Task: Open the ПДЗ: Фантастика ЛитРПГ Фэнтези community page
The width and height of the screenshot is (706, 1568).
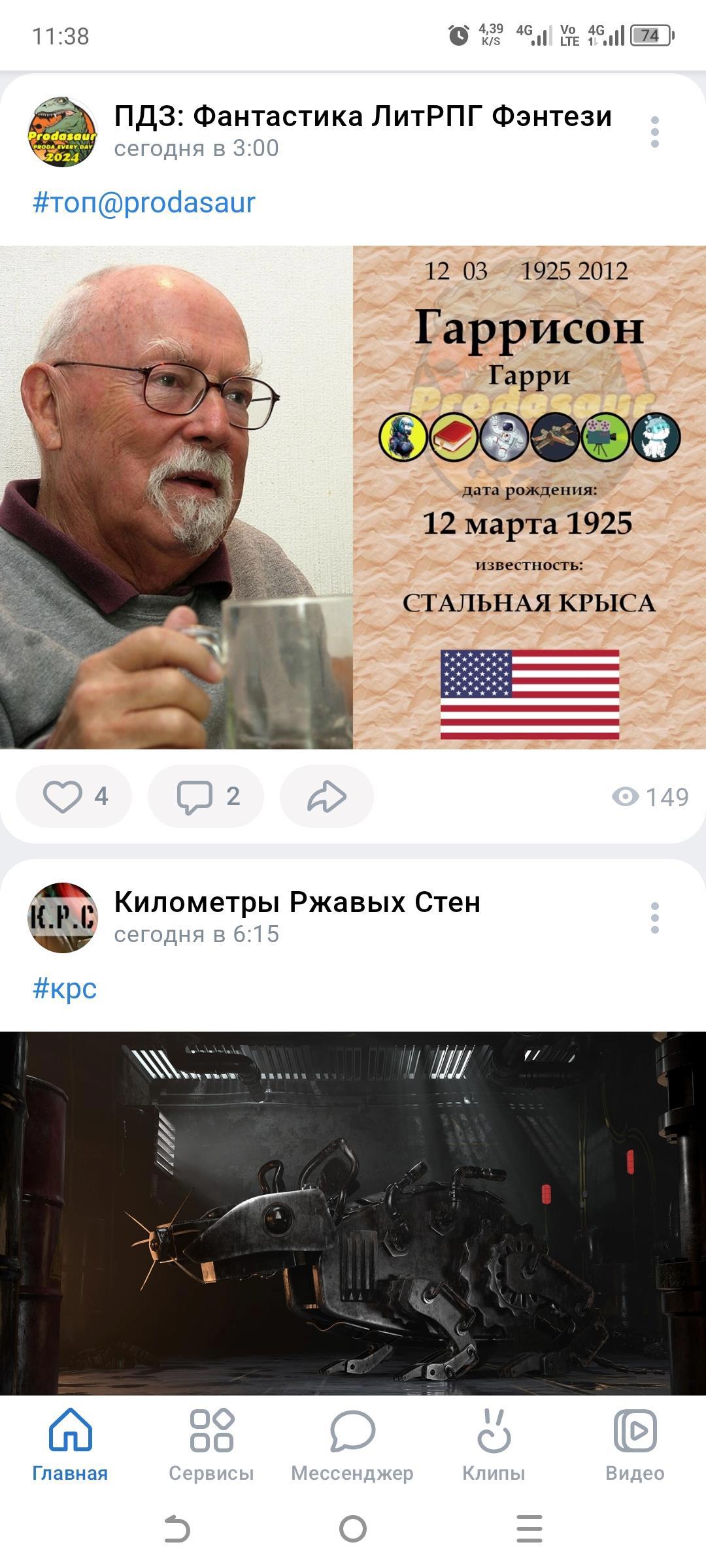Action: coord(362,117)
